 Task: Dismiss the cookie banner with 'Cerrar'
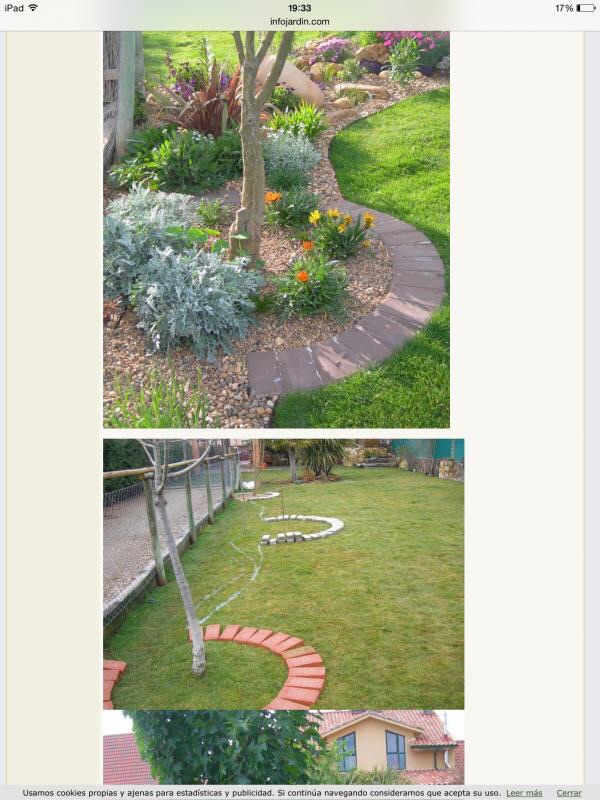click(x=569, y=793)
